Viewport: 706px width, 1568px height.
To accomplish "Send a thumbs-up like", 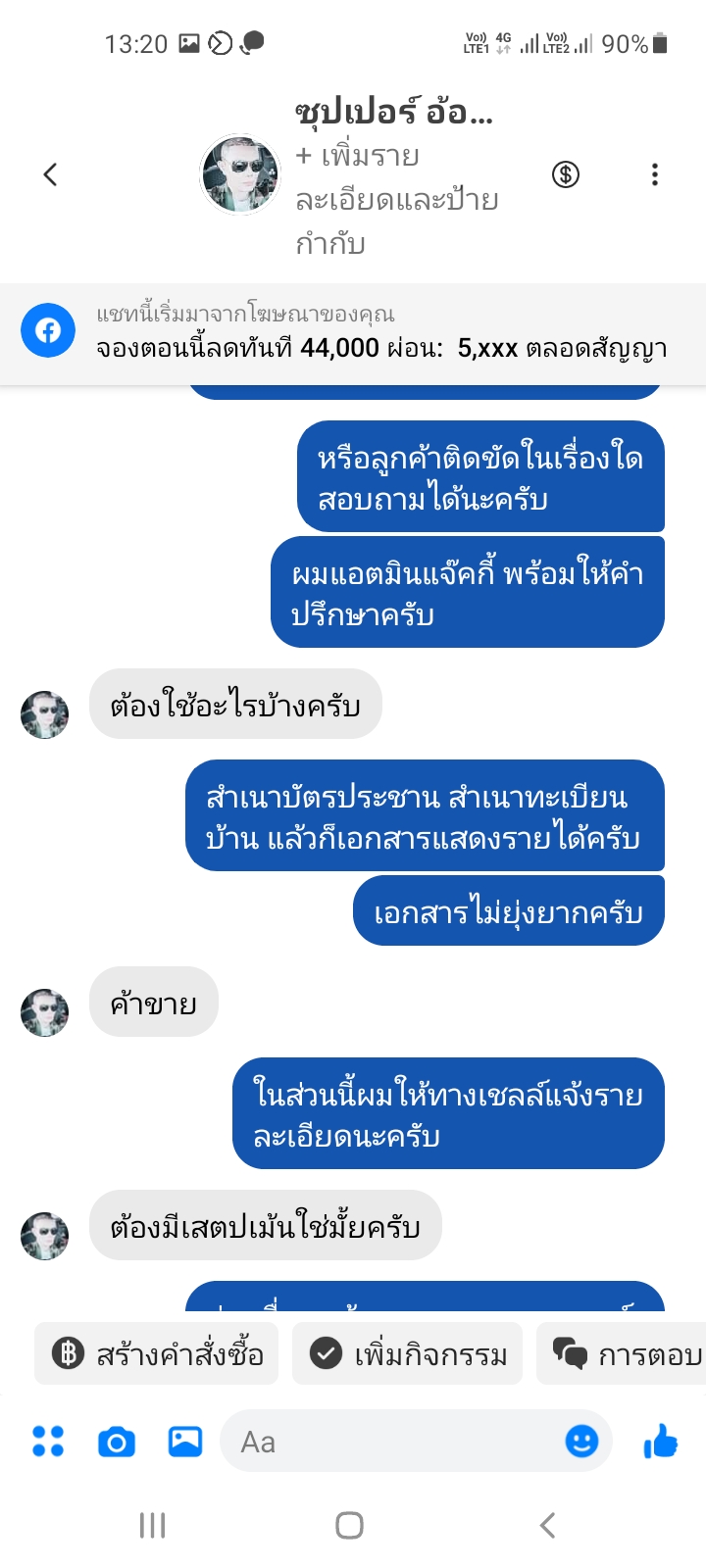I will [661, 1441].
